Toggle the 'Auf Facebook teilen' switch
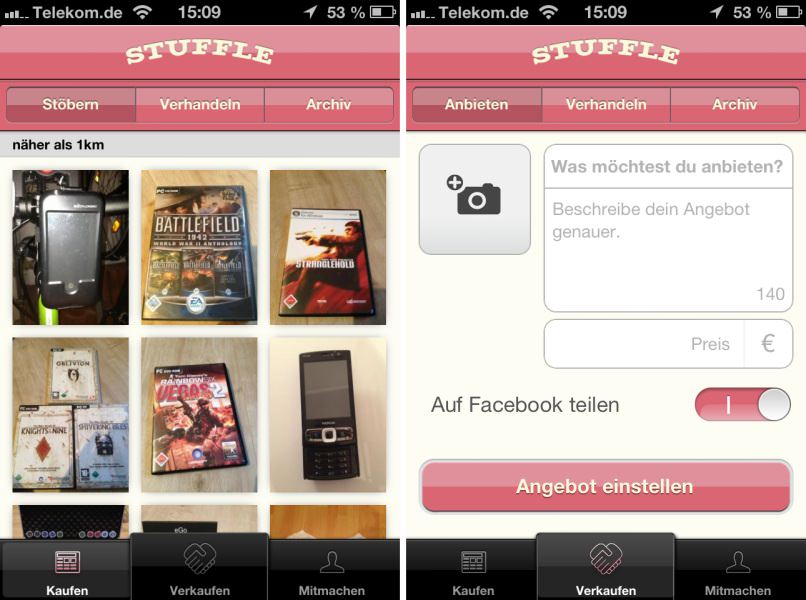Screen dimensions: 806x600 (742, 405)
